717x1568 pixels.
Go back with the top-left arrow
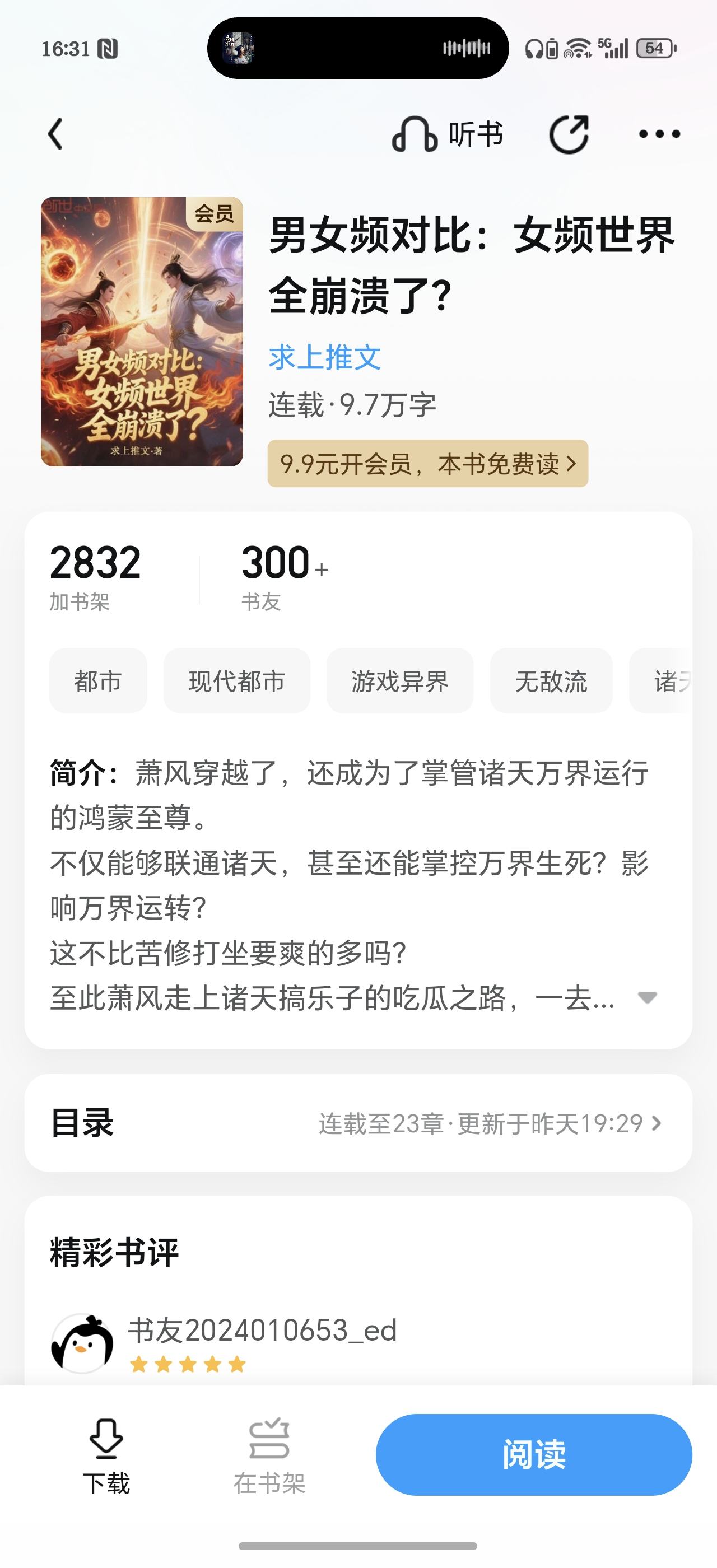click(x=55, y=134)
